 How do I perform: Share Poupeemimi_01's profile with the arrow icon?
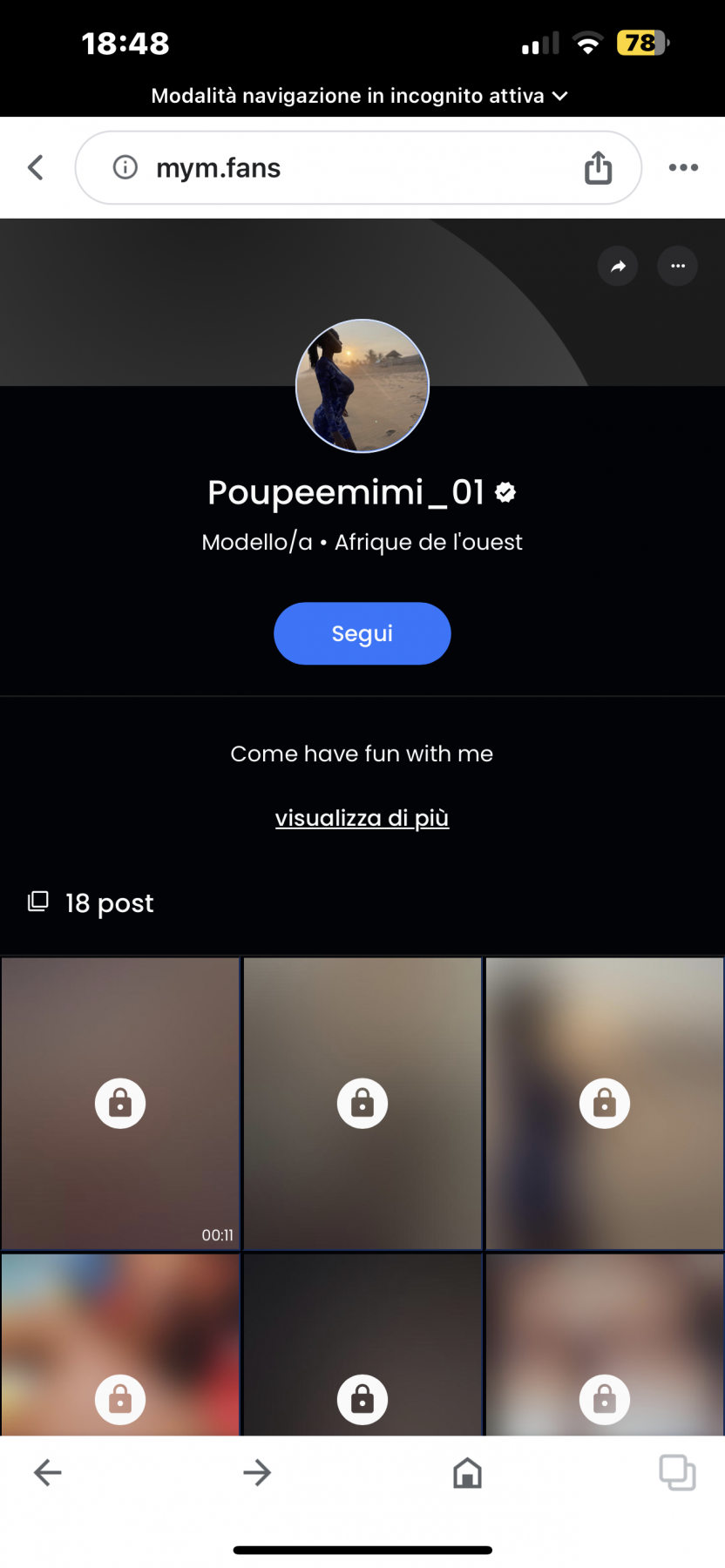(x=618, y=266)
